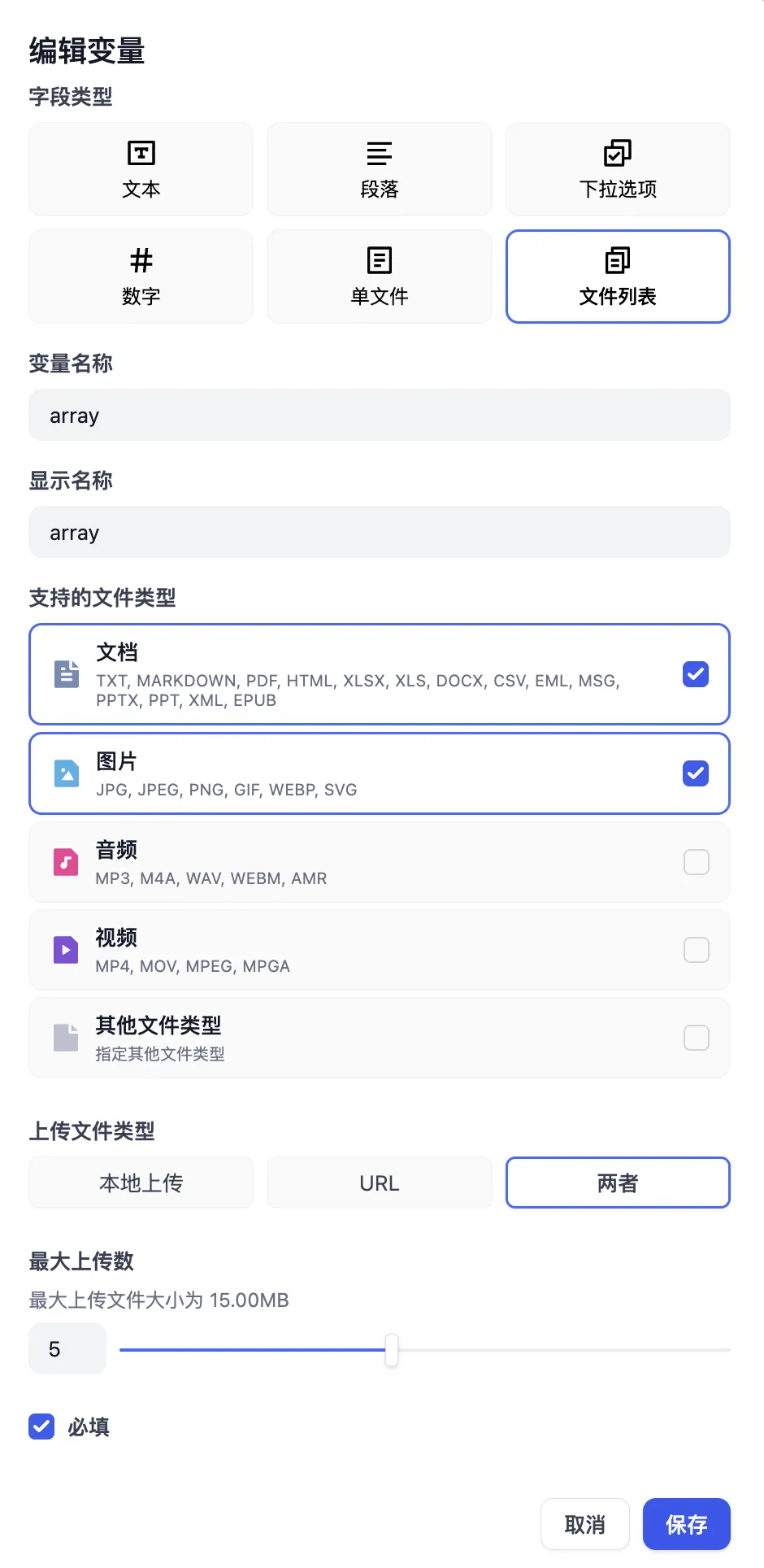Edit the 显示名称 input field
The image size is (764, 1568).
[x=379, y=533]
